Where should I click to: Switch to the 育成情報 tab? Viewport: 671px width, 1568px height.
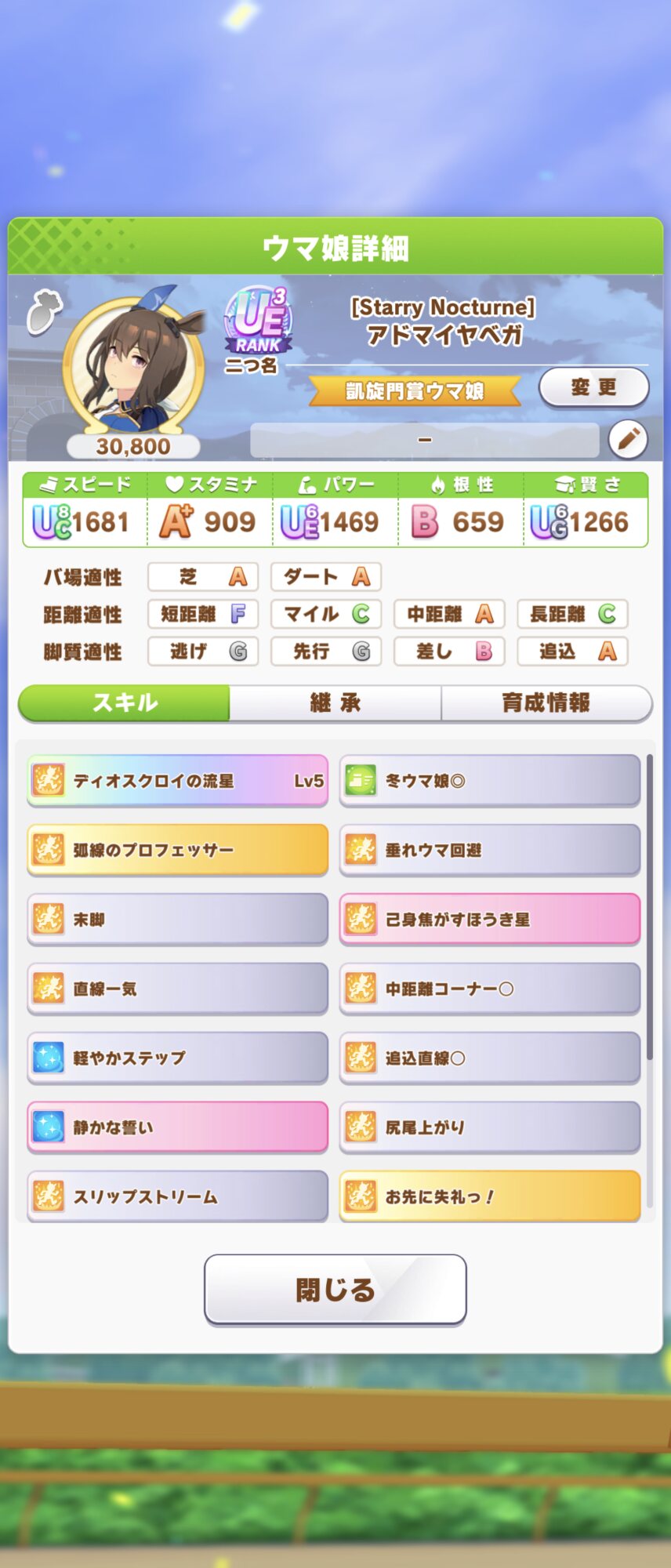point(546,702)
